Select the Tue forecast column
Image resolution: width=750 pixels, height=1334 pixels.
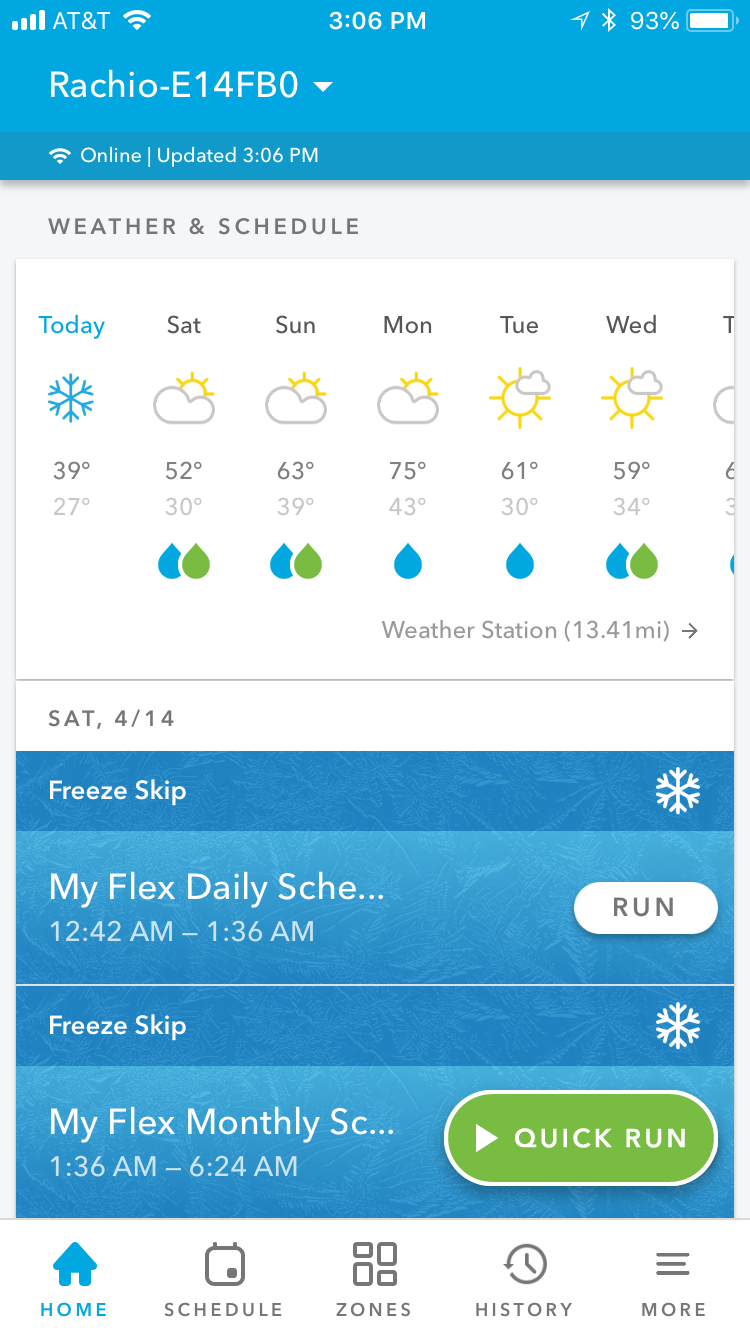pyautogui.click(x=519, y=440)
